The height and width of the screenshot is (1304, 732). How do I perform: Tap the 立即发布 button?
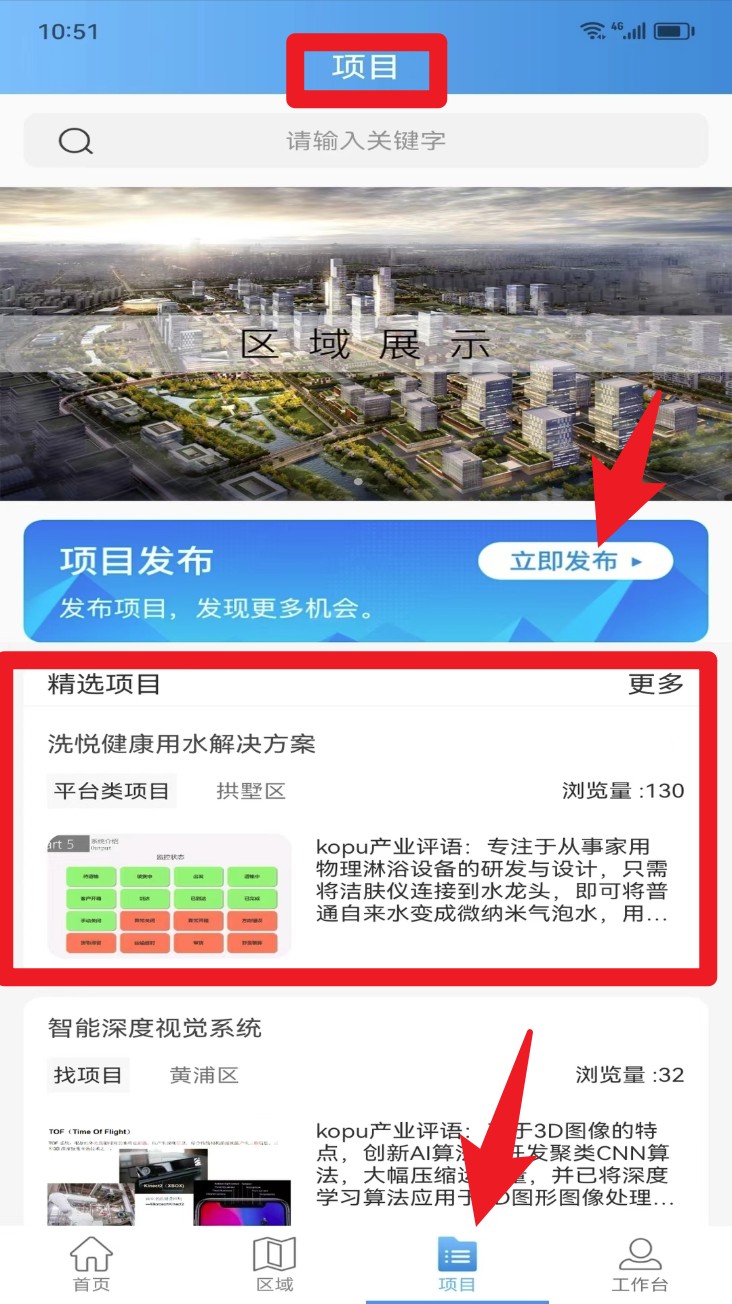[575, 561]
